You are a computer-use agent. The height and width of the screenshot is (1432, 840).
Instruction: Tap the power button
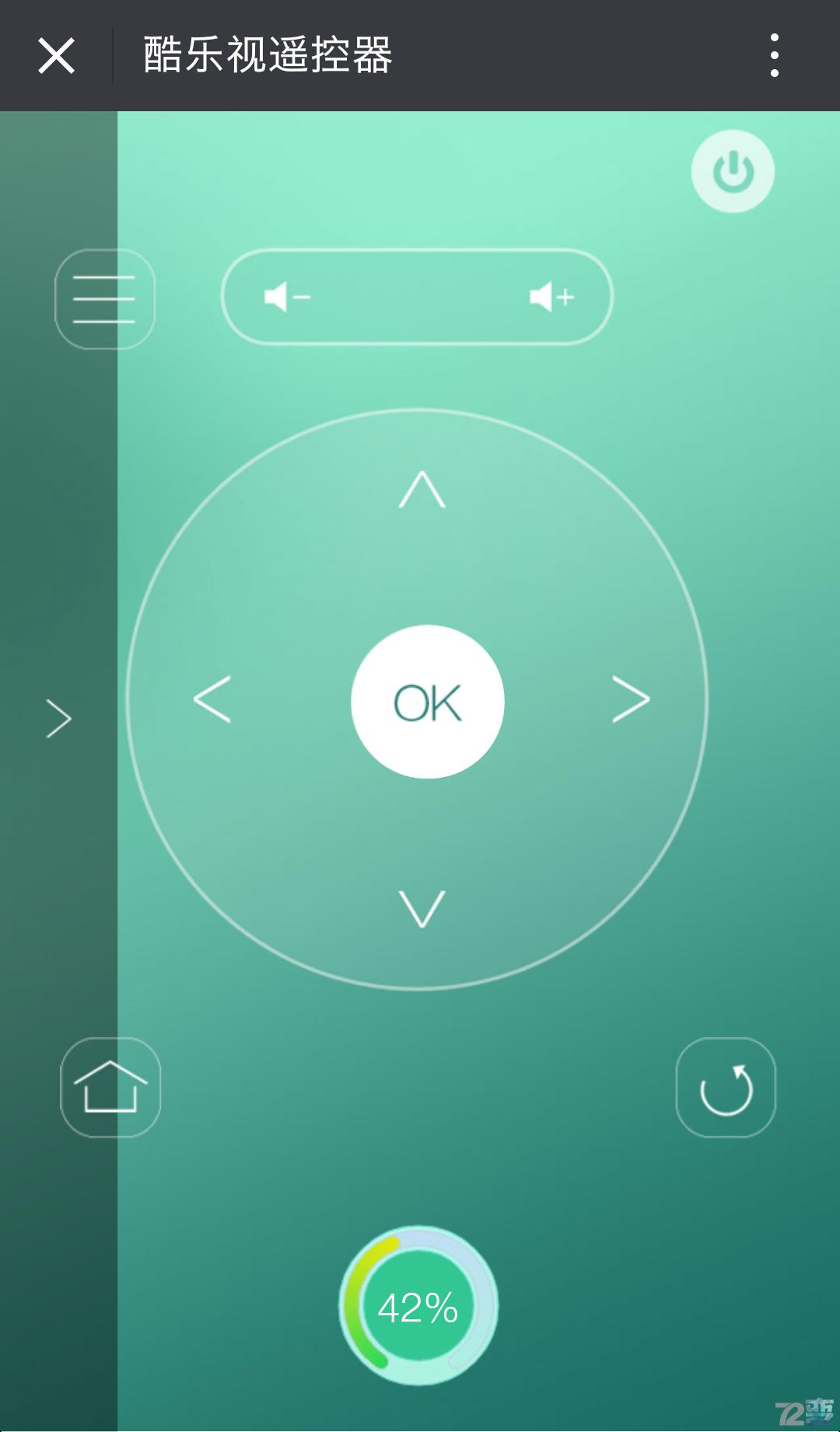[733, 172]
